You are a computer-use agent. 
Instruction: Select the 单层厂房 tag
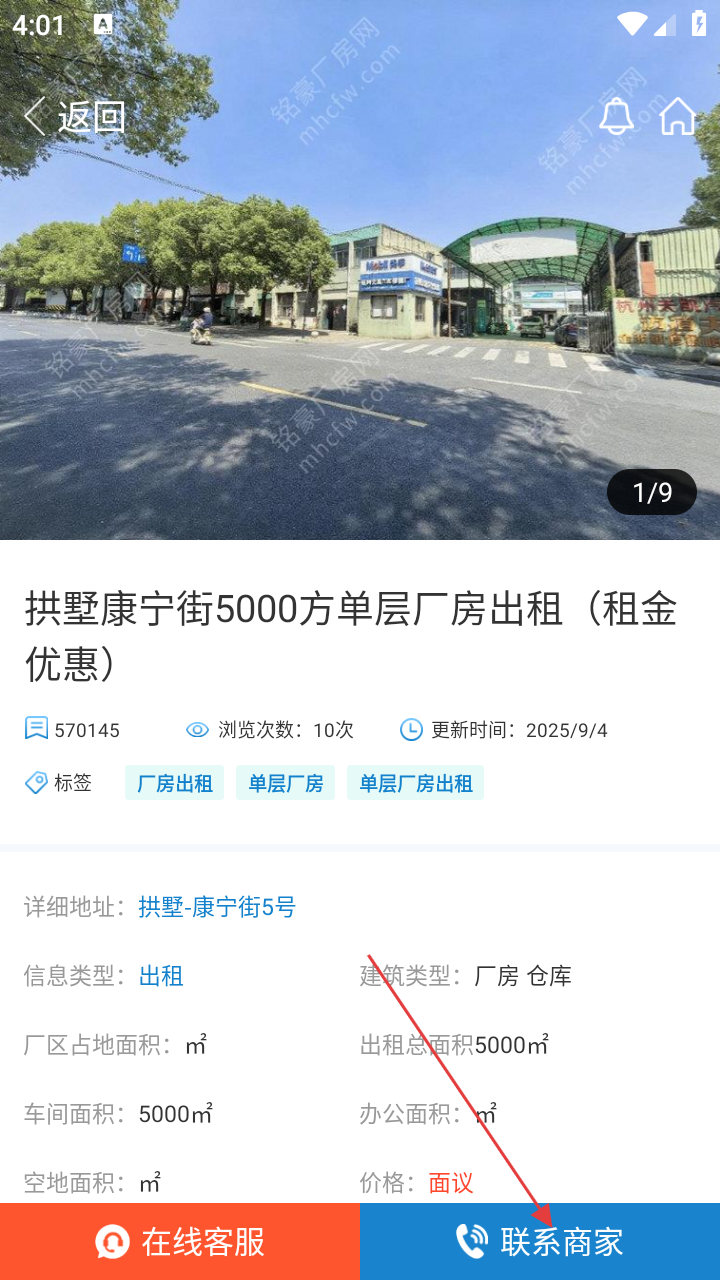coord(285,783)
